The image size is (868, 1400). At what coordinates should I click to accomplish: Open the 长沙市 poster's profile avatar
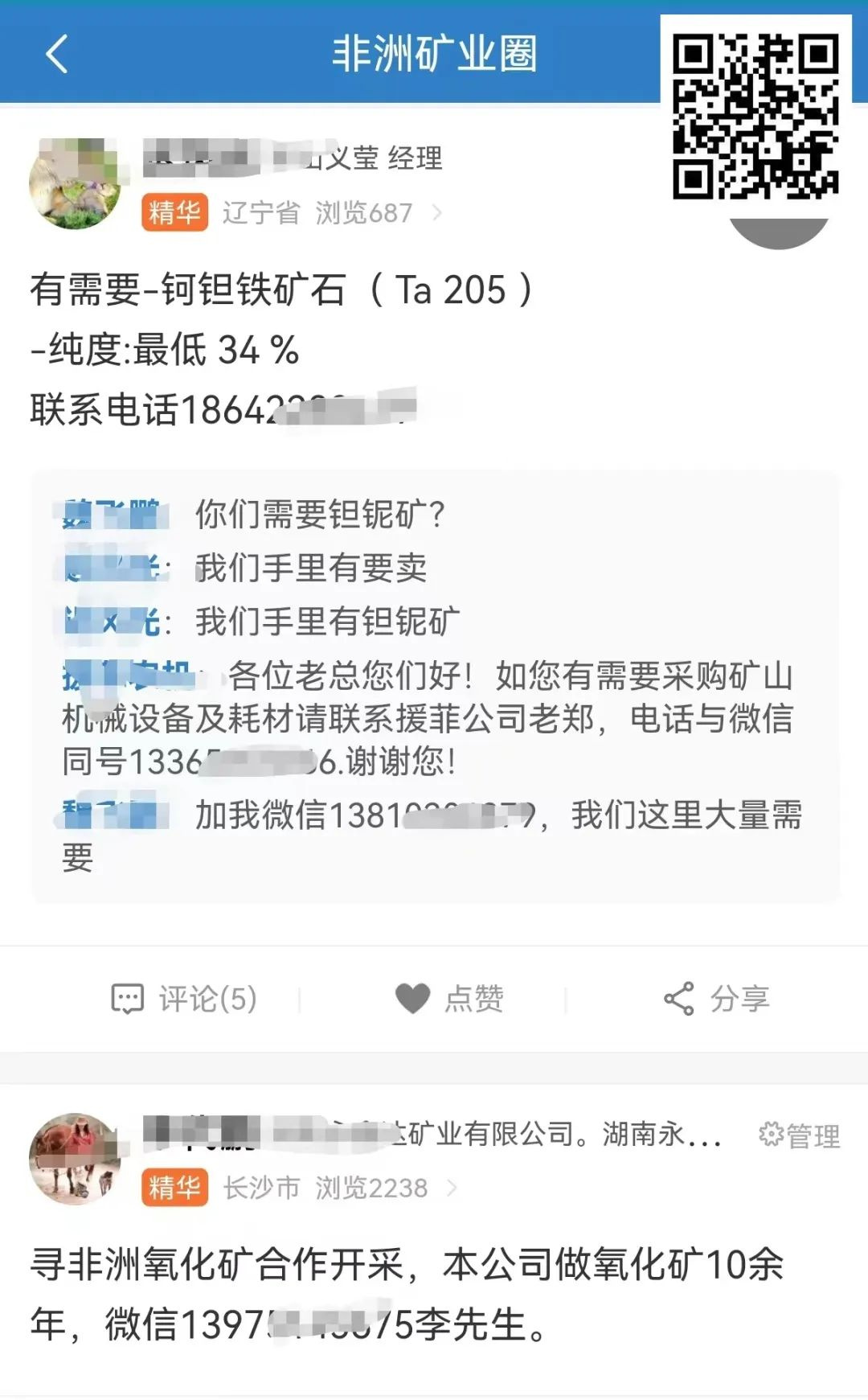point(76,1159)
